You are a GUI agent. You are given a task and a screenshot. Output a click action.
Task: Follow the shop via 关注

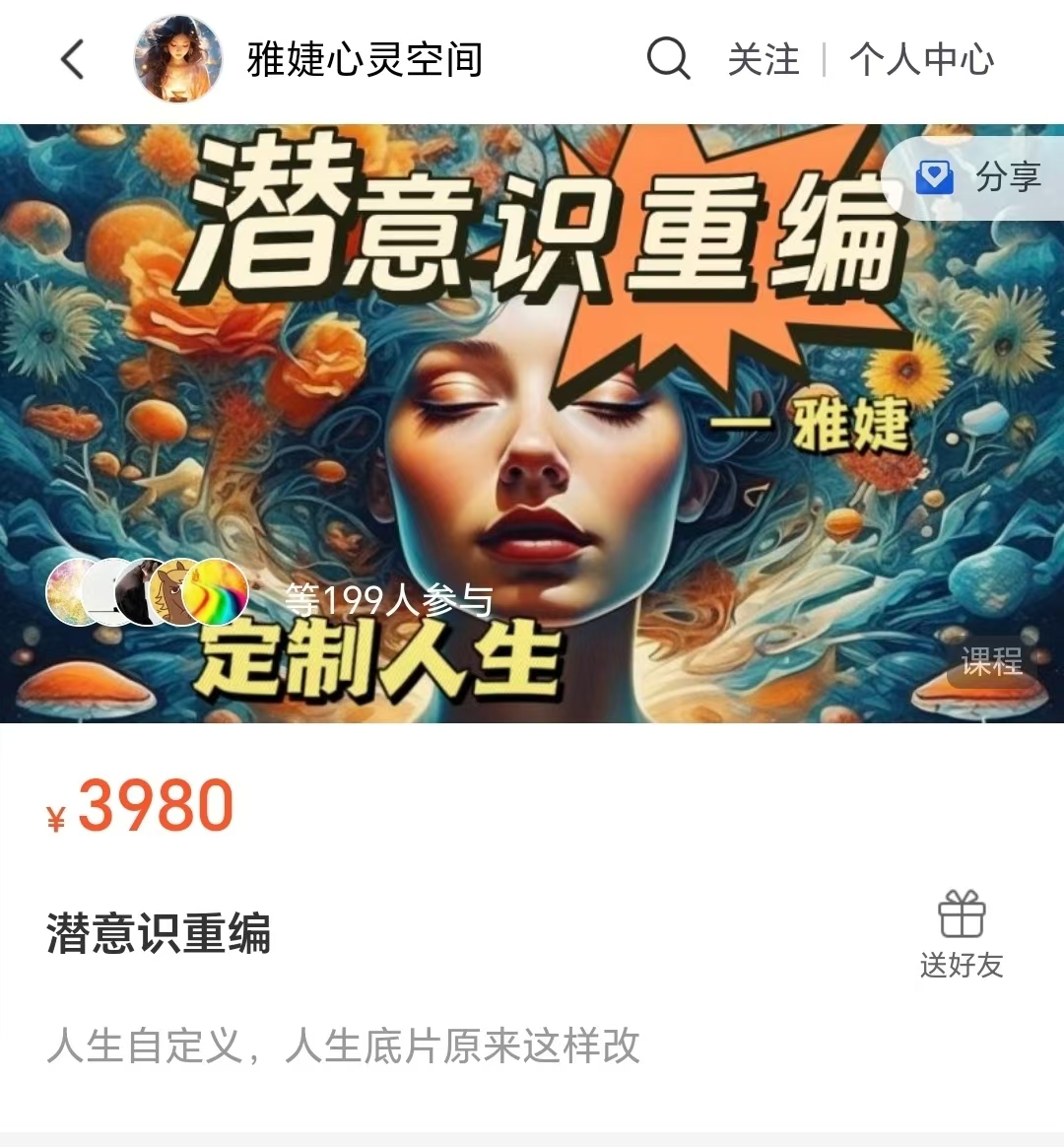point(764,59)
